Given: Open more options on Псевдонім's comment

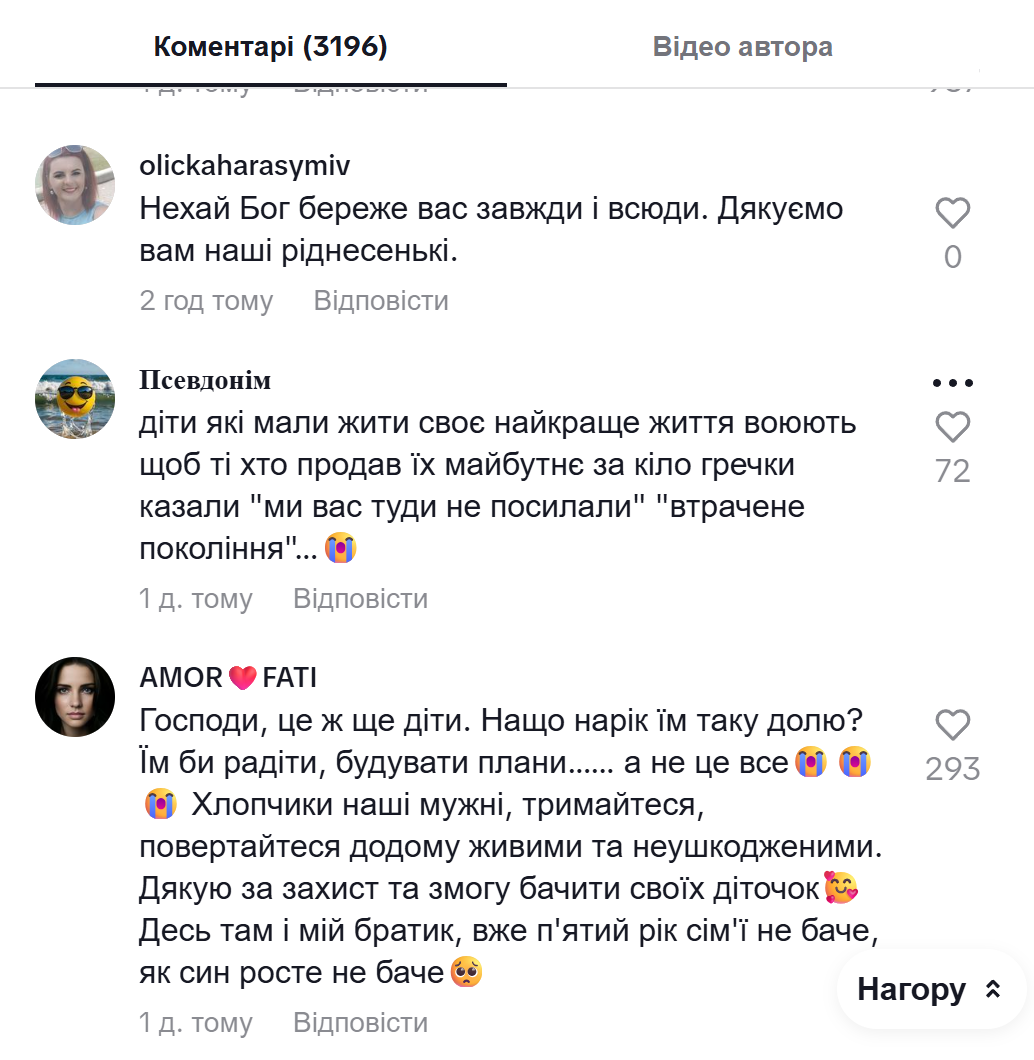Looking at the screenshot, I should coord(952,383).
